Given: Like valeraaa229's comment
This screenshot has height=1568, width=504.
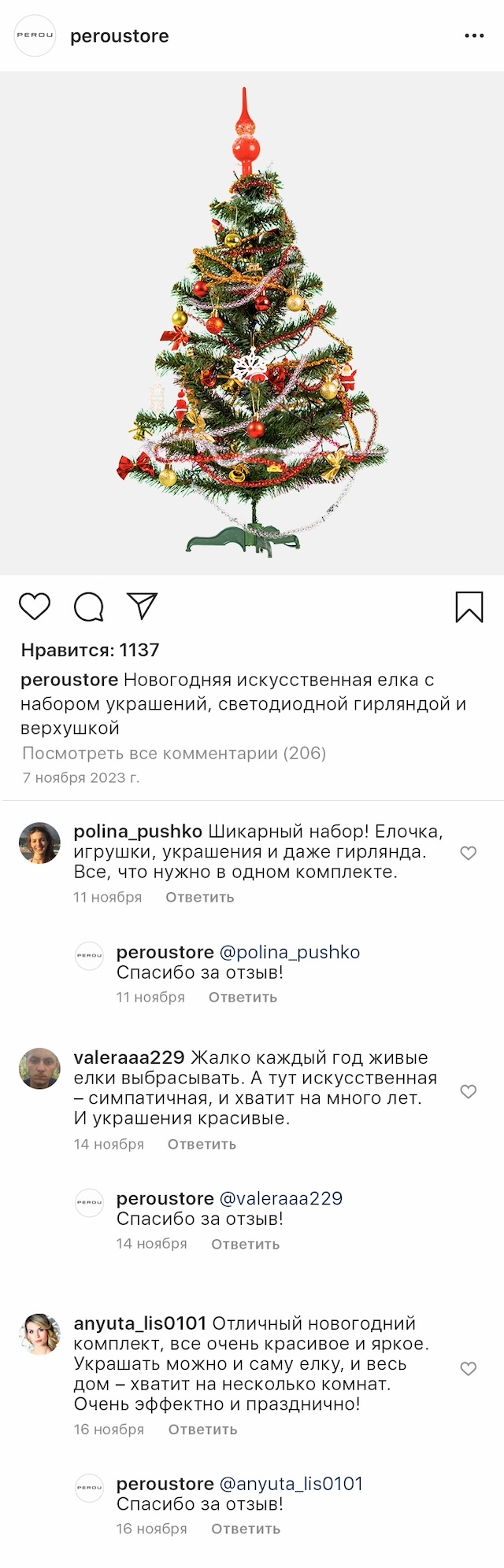Looking at the screenshot, I should 469,1091.
